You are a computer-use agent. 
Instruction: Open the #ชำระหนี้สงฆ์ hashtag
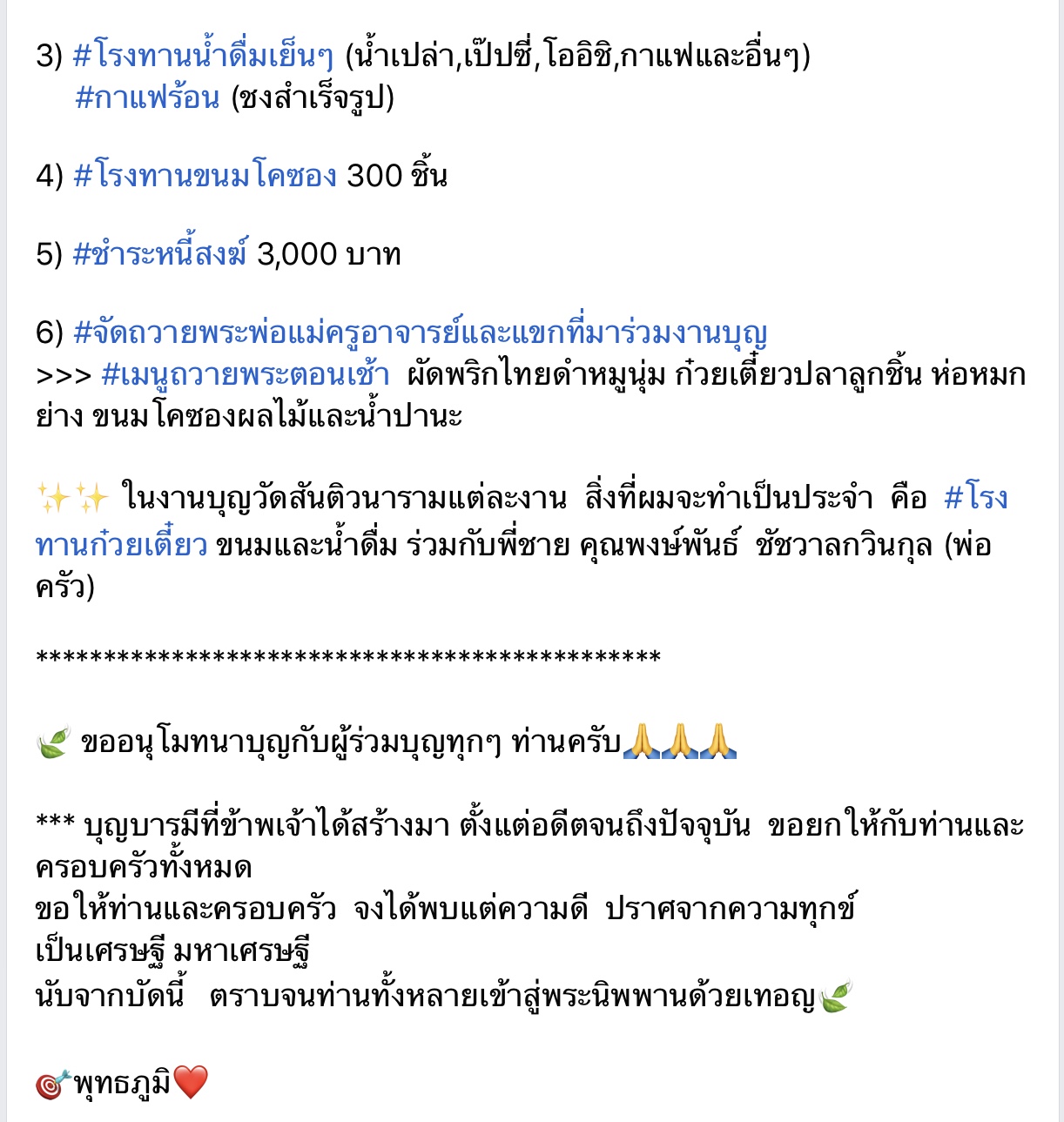160,254
